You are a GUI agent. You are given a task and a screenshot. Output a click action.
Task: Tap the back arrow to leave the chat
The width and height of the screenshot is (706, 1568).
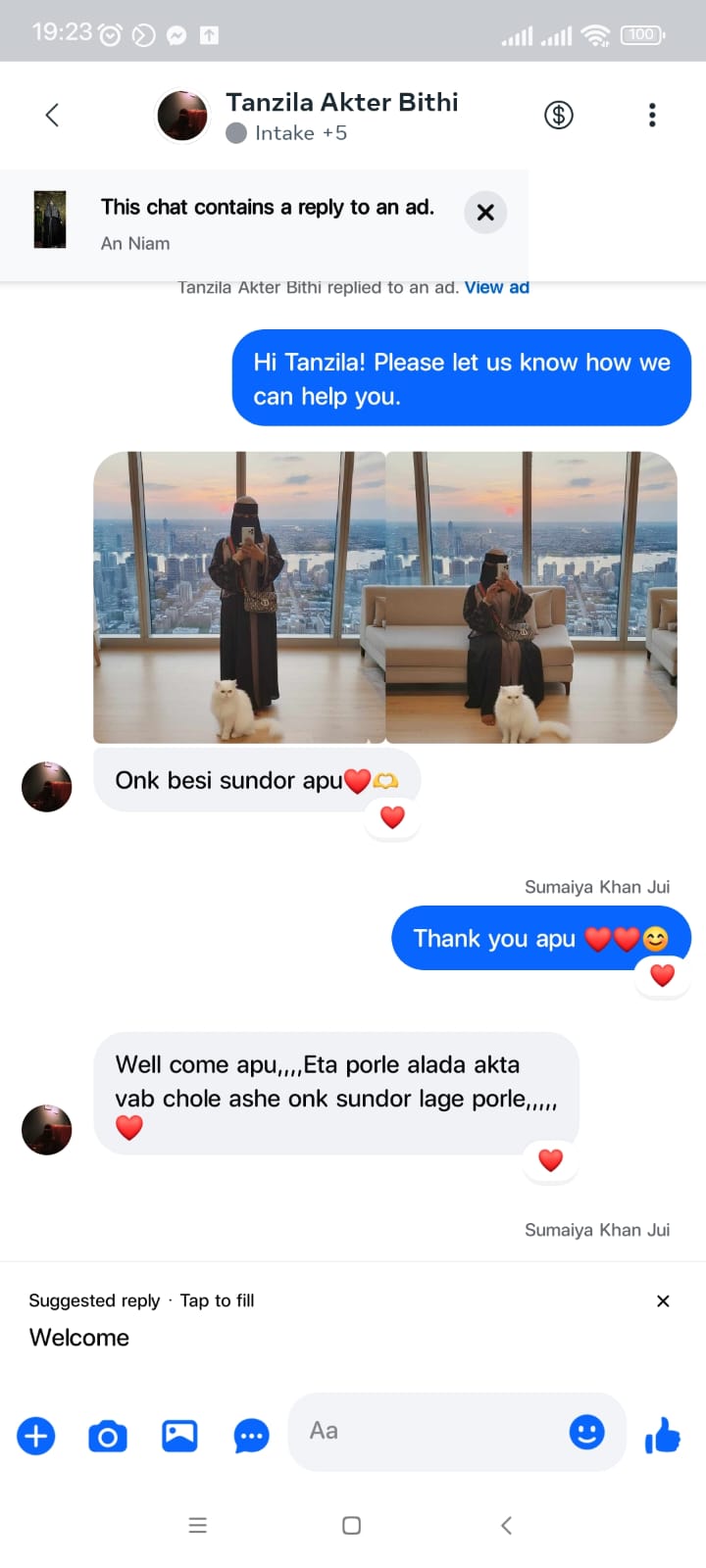click(52, 115)
